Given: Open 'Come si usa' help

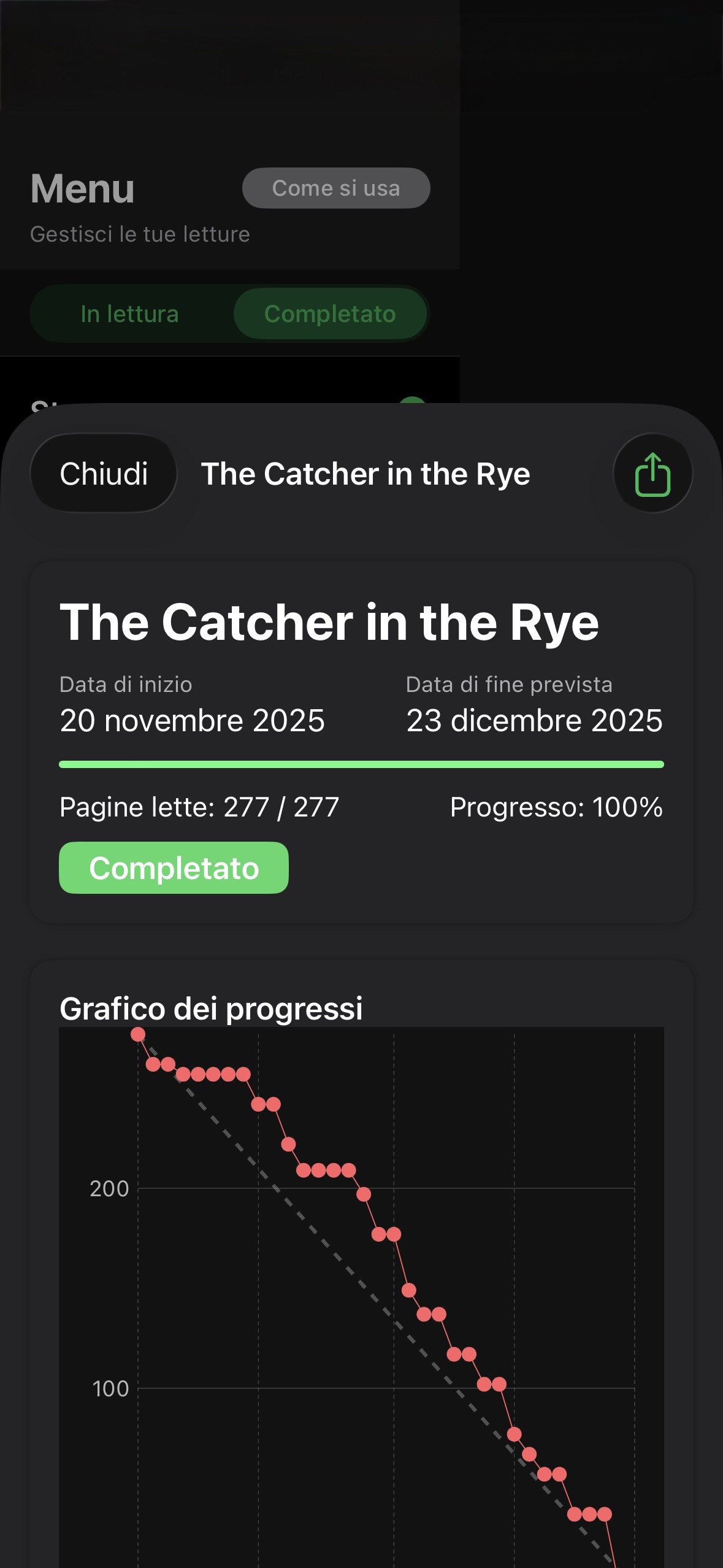Looking at the screenshot, I should tap(336, 188).
